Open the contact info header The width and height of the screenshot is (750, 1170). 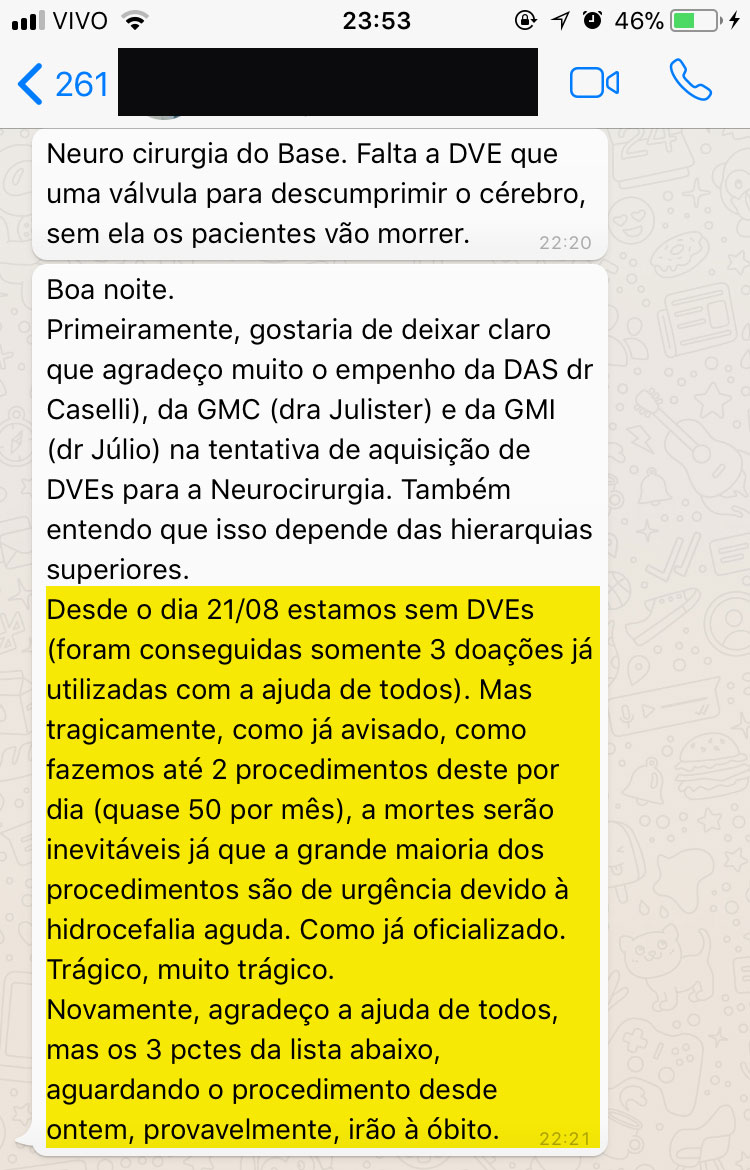pyautogui.click(x=327, y=82)
